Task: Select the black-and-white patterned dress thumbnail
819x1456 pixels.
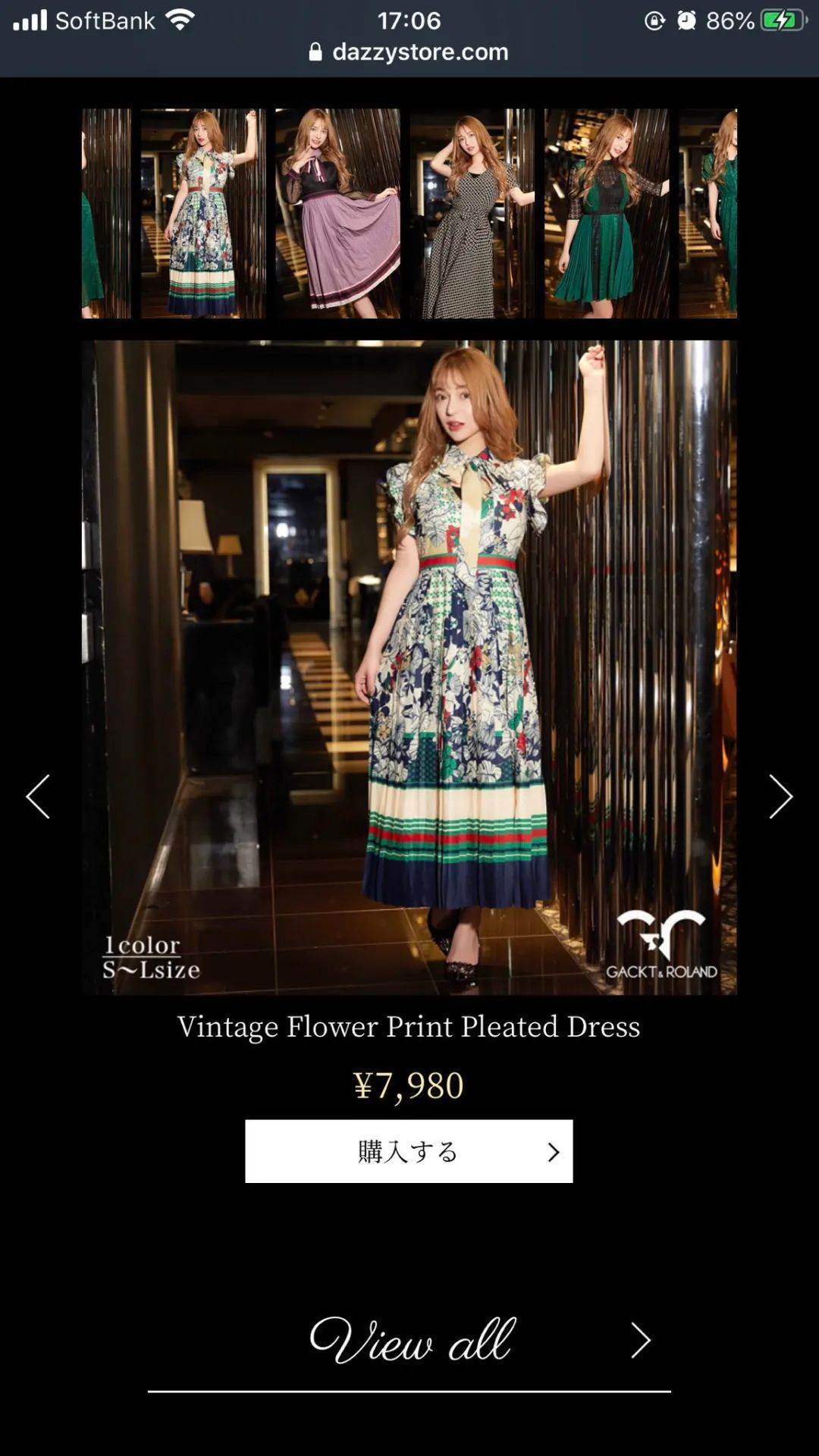Action: (x=472, y=213)
